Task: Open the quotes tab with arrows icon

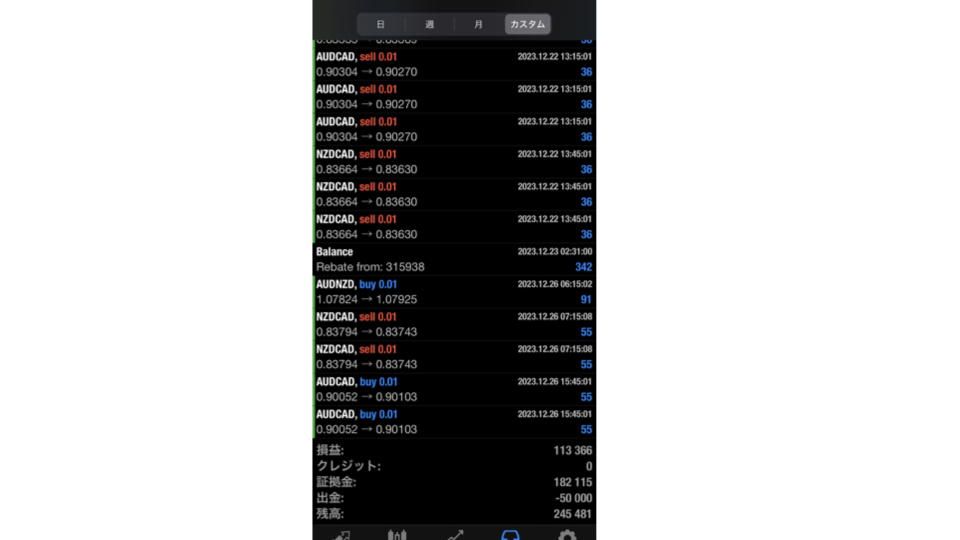Action: tap(341, 534)
